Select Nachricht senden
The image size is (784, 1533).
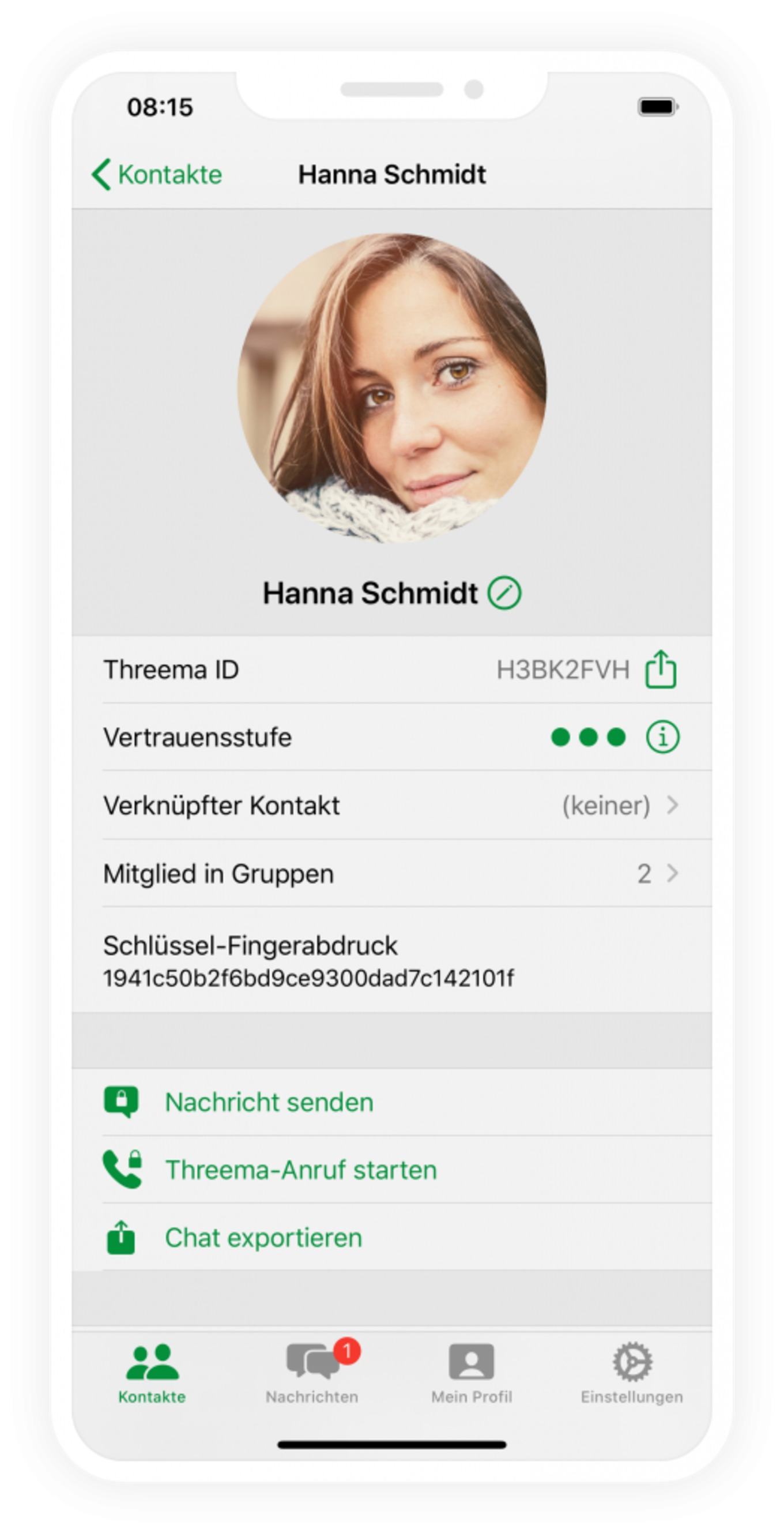392,1102
